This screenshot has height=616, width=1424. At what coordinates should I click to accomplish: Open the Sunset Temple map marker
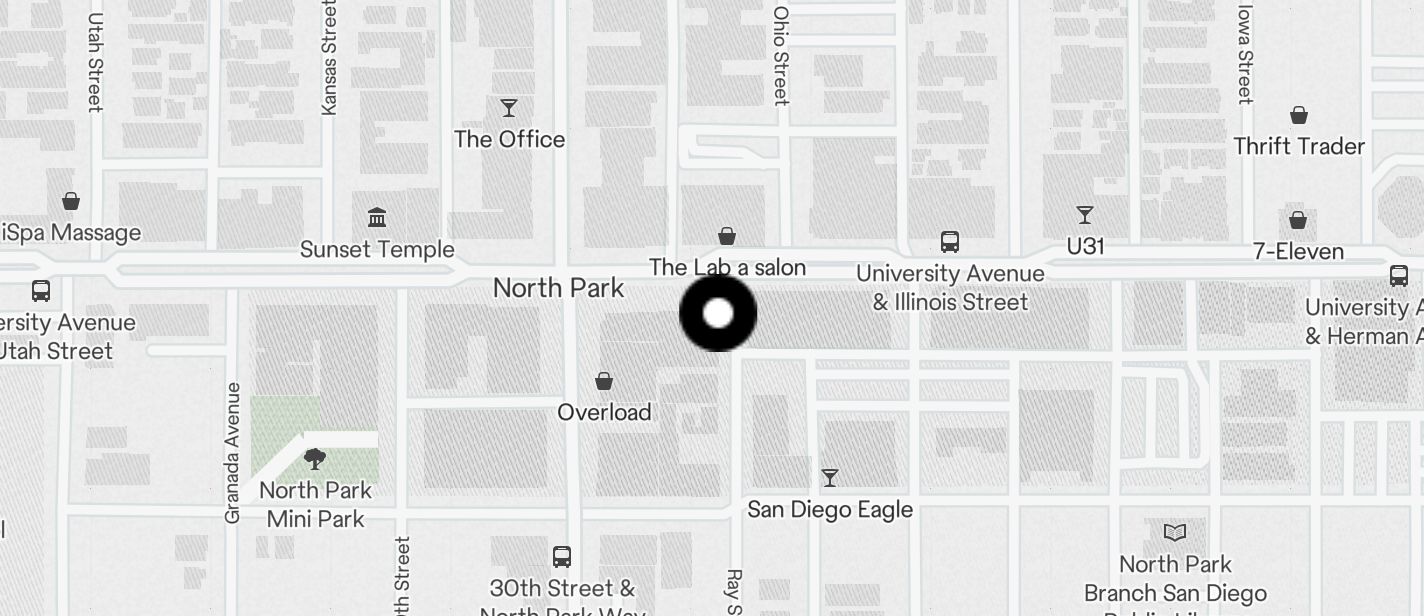coord(377,217)
